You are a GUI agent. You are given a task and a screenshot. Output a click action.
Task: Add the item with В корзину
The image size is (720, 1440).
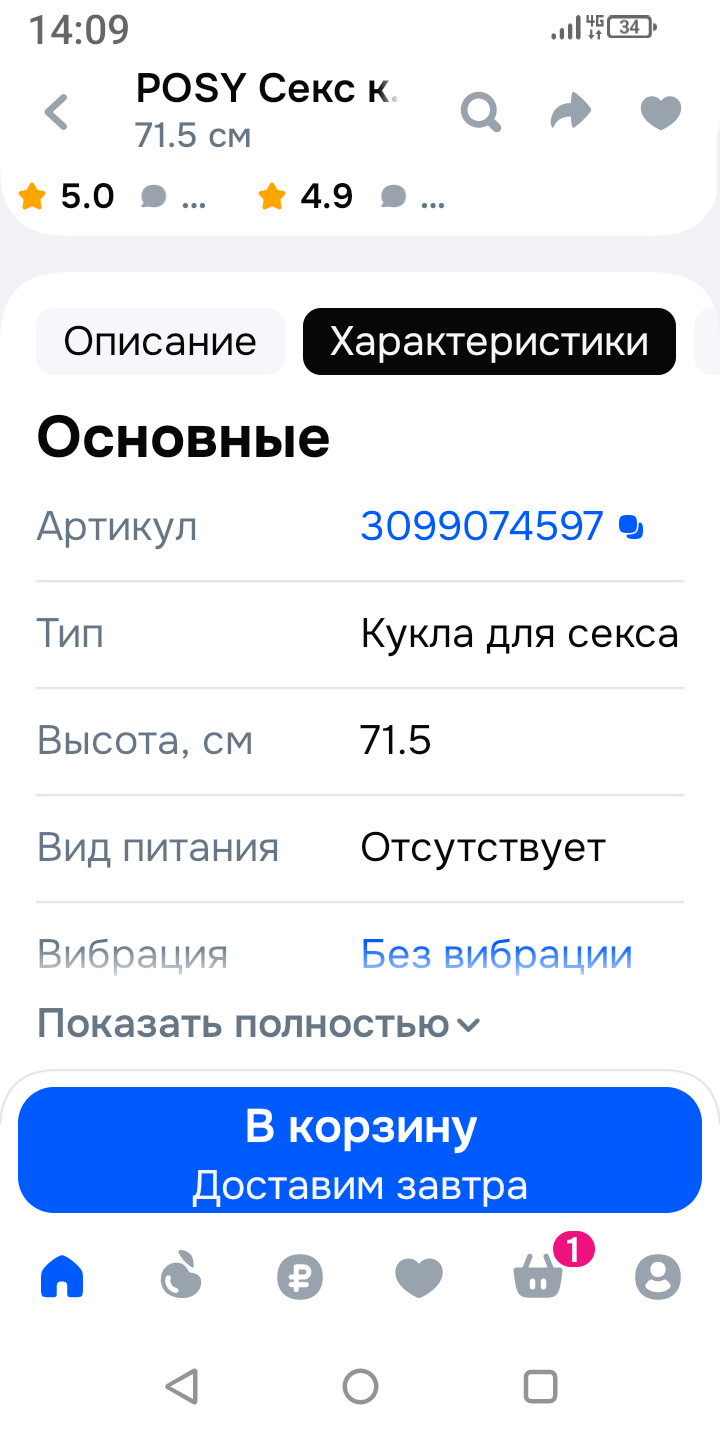click(360, 1150)
